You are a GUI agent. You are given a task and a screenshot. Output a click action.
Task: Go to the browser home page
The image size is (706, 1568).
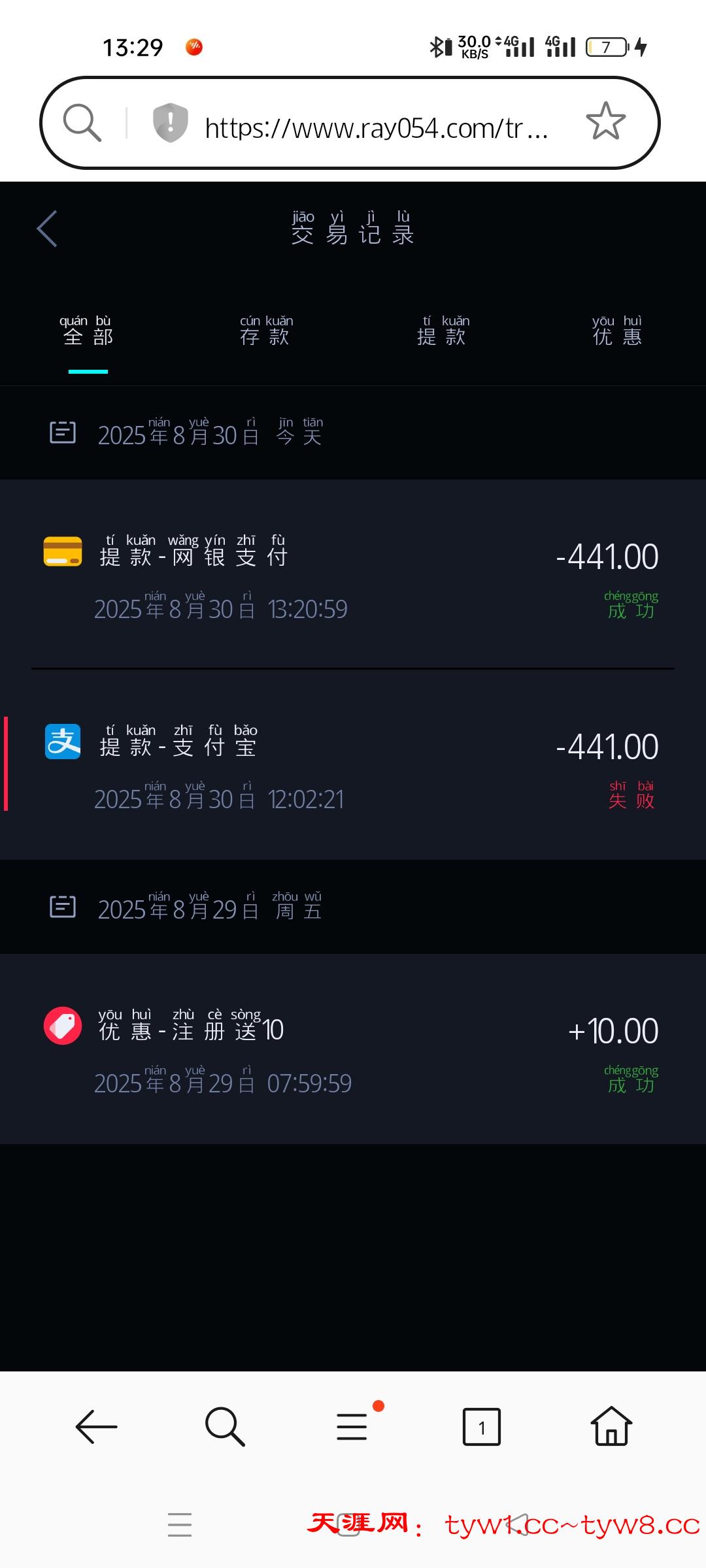(611, 1426)
